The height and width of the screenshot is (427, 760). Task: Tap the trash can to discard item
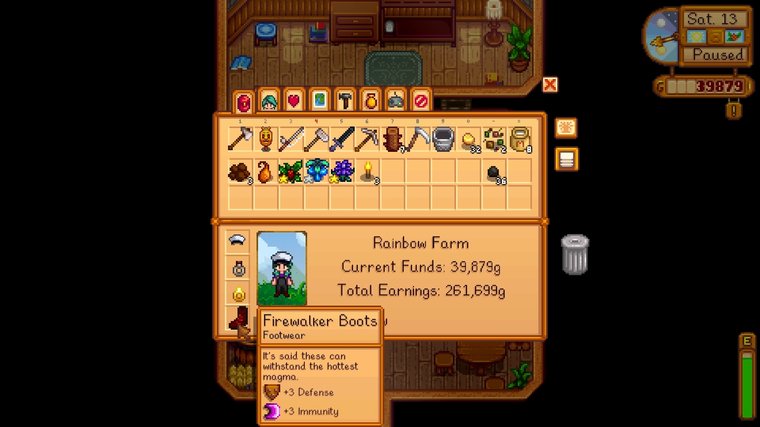574,254
